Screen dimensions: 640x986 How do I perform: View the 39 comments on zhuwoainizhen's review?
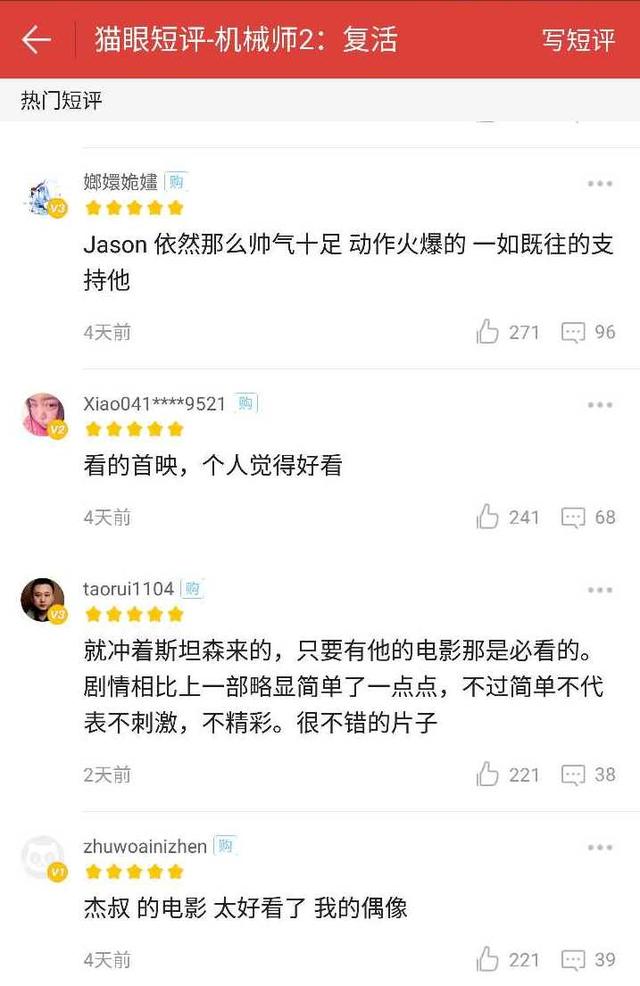(x=573, y=960)
